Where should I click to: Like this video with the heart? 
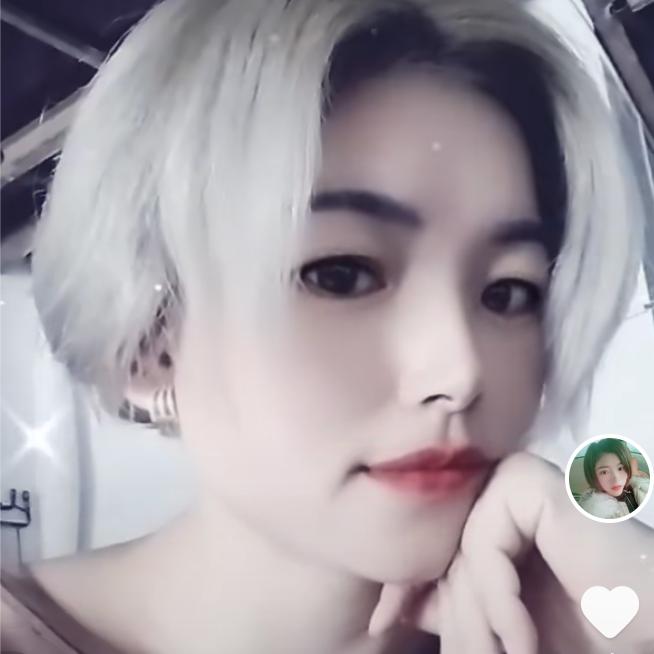click(x=609, y=610)
